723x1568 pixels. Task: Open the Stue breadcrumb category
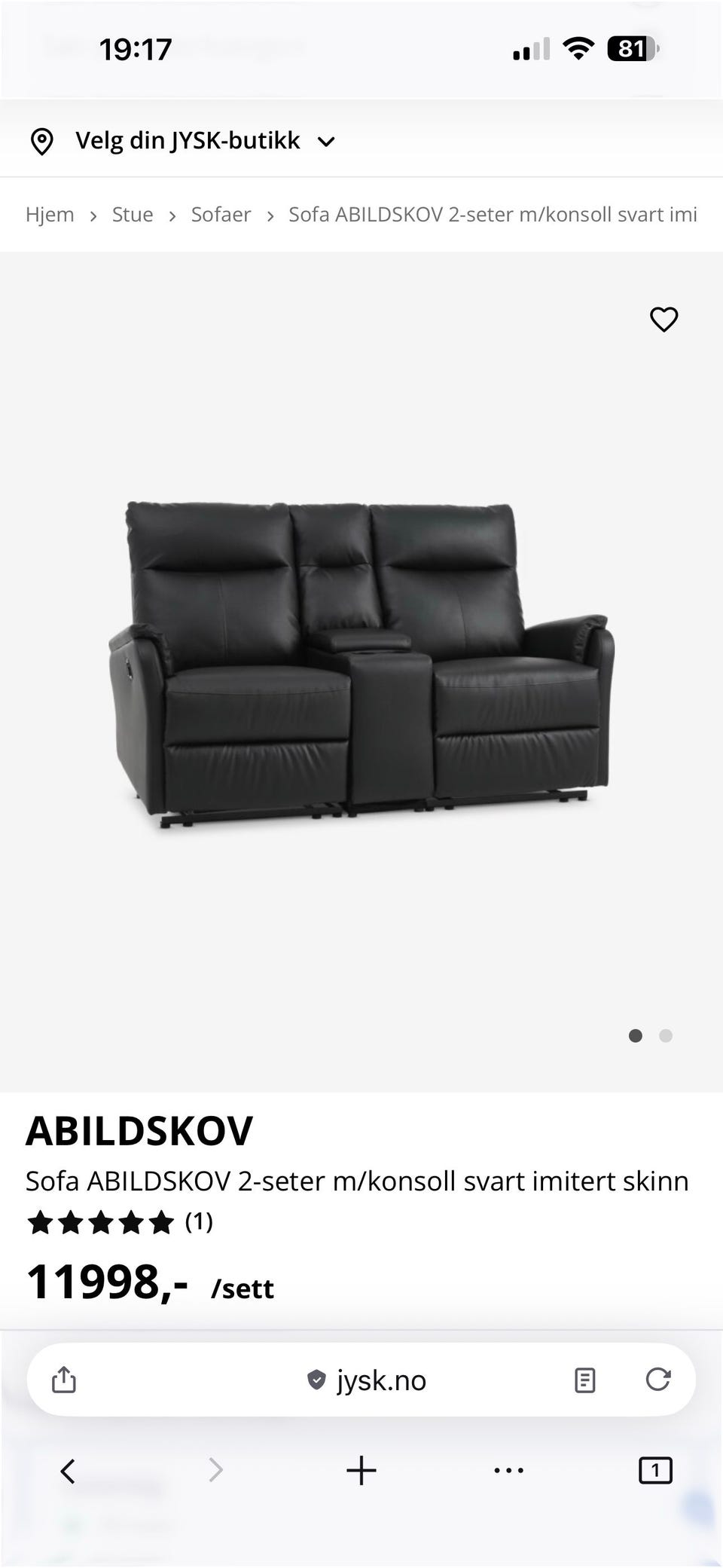pos(133,215)
